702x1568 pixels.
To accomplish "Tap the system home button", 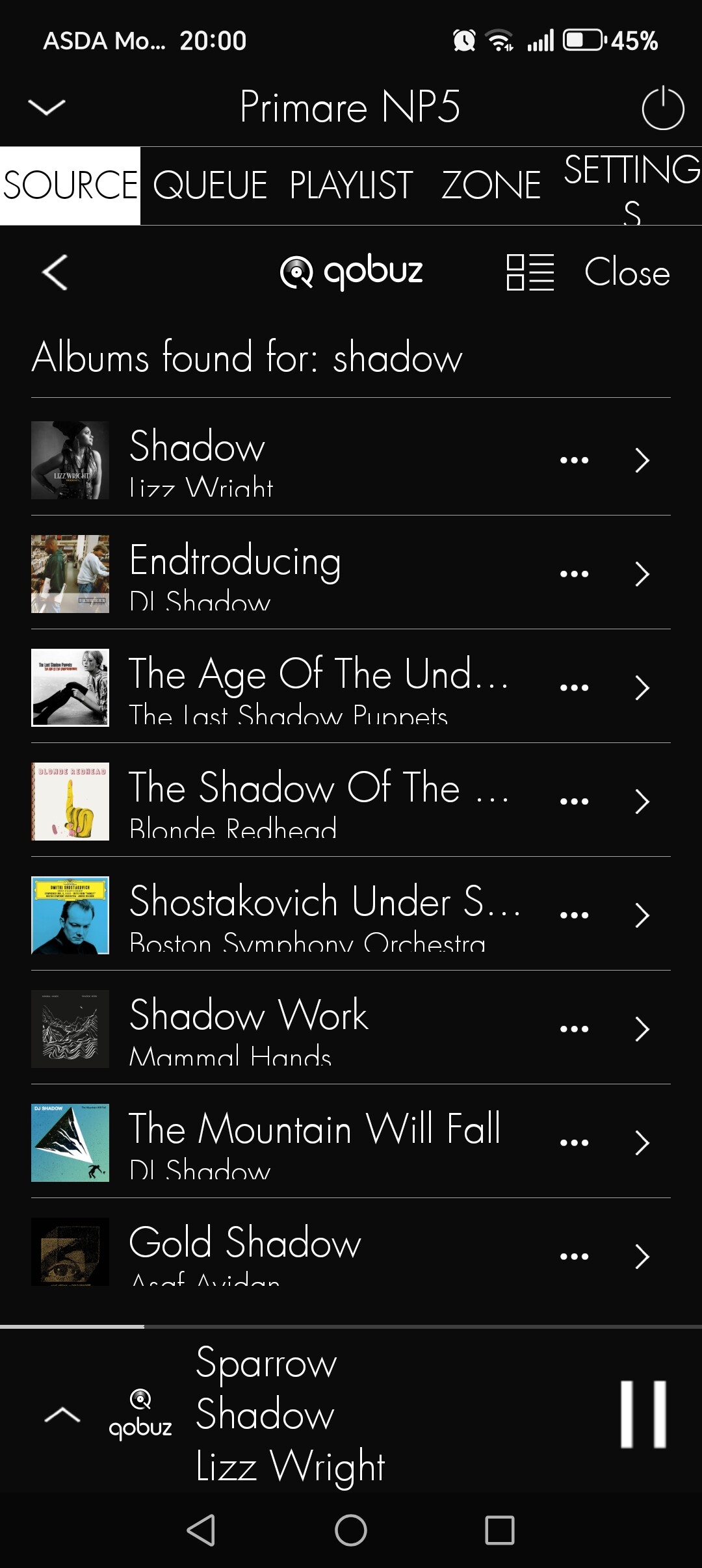I will pyautogui.click(x=351, y=1530).
